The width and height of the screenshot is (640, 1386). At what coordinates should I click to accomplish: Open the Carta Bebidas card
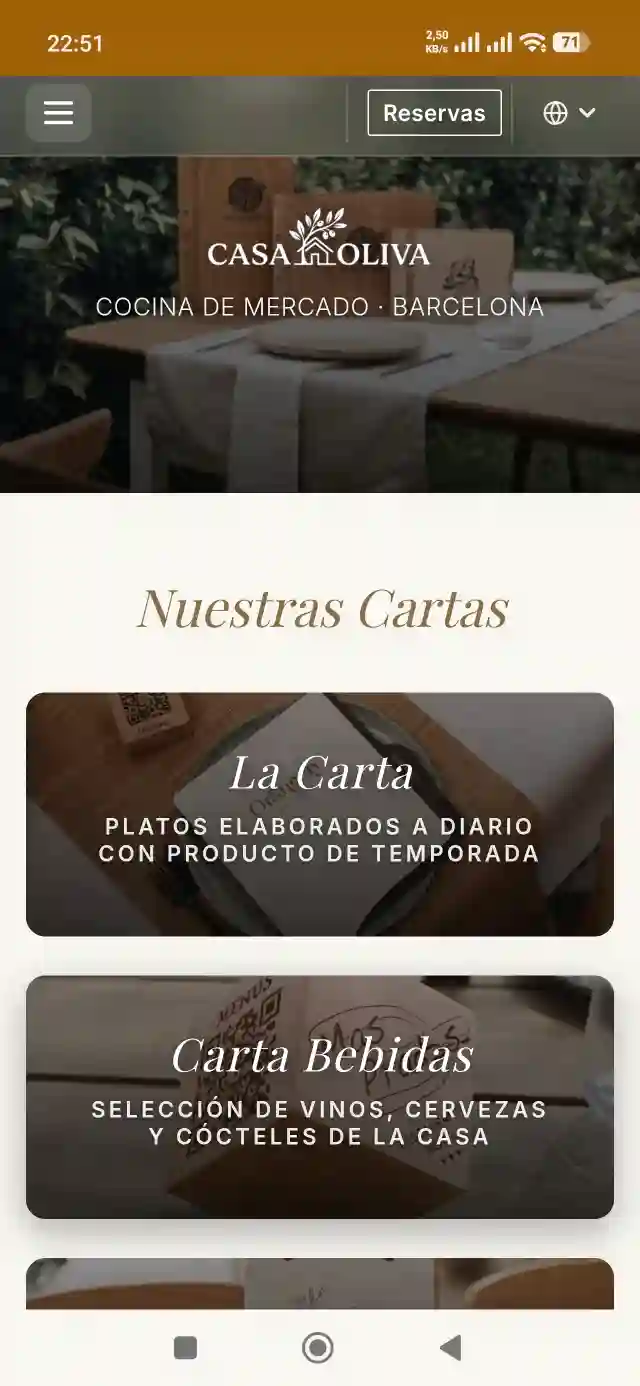(x=320, y=1097)
